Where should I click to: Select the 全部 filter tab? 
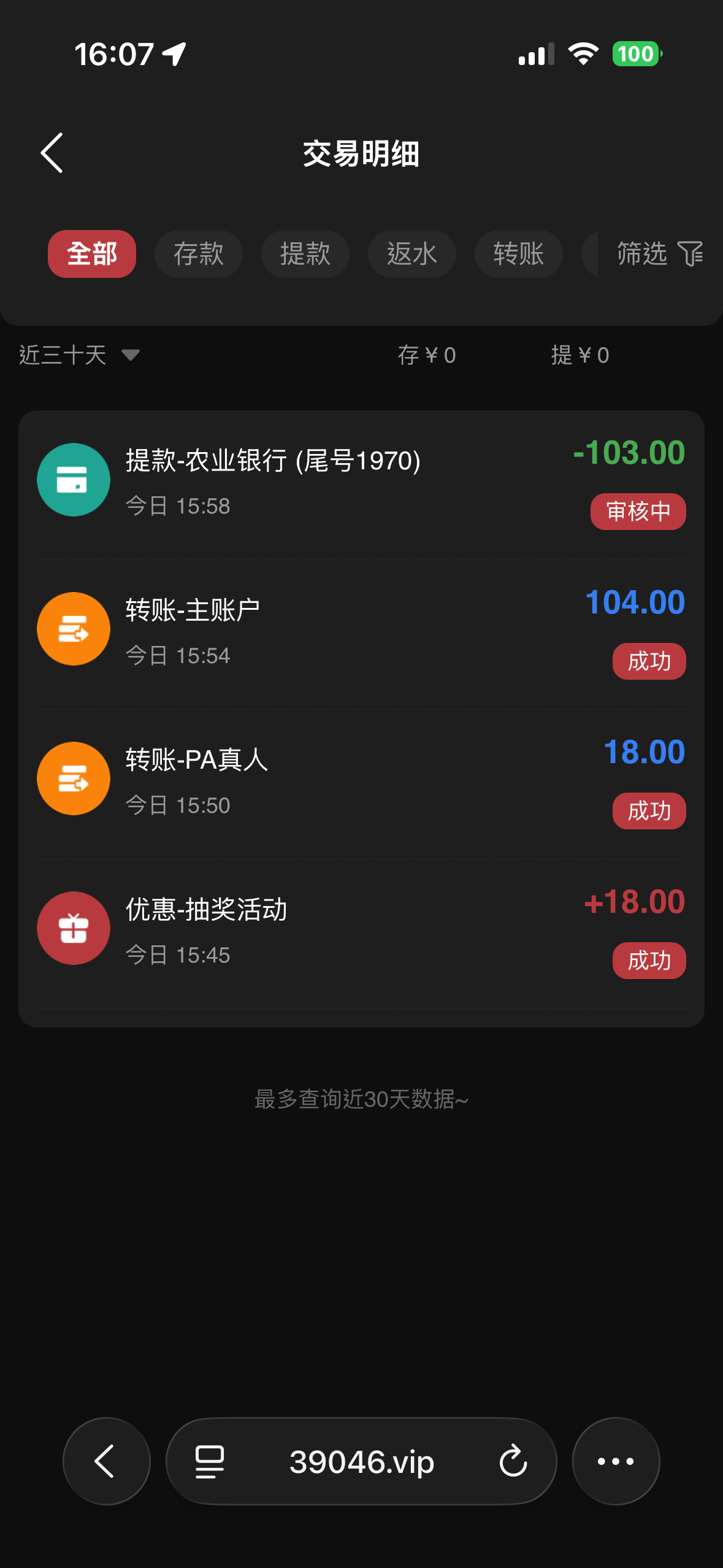coord(91,254)
